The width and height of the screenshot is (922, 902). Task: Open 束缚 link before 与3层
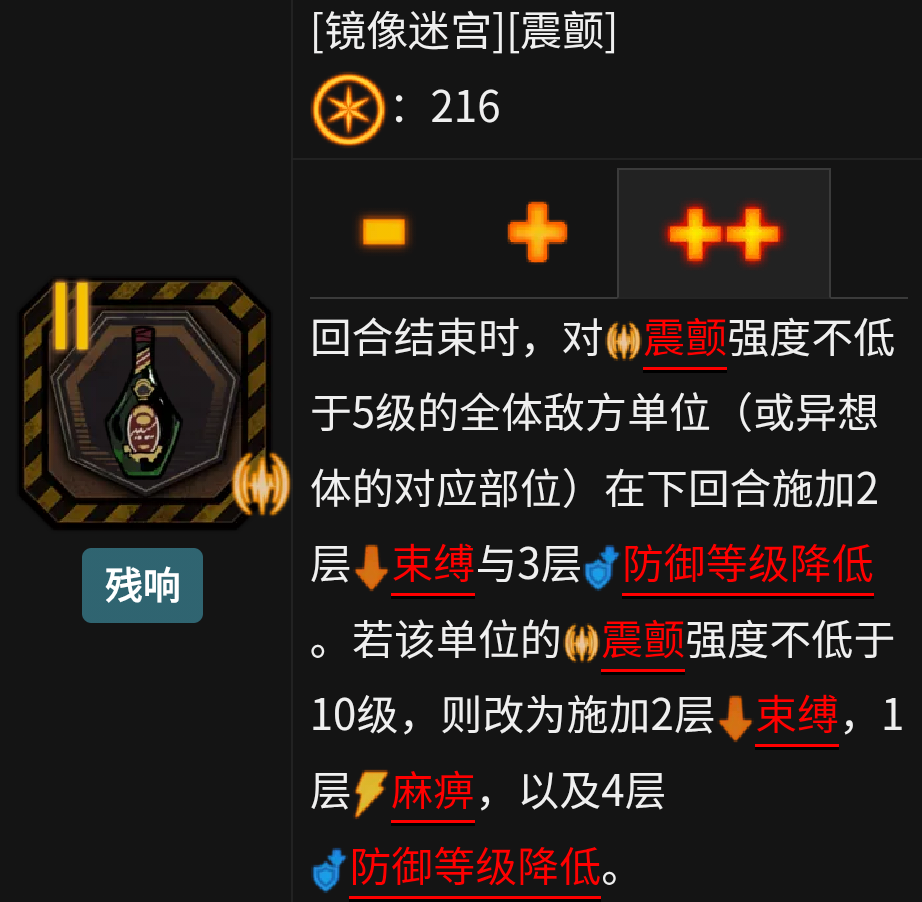433,567
